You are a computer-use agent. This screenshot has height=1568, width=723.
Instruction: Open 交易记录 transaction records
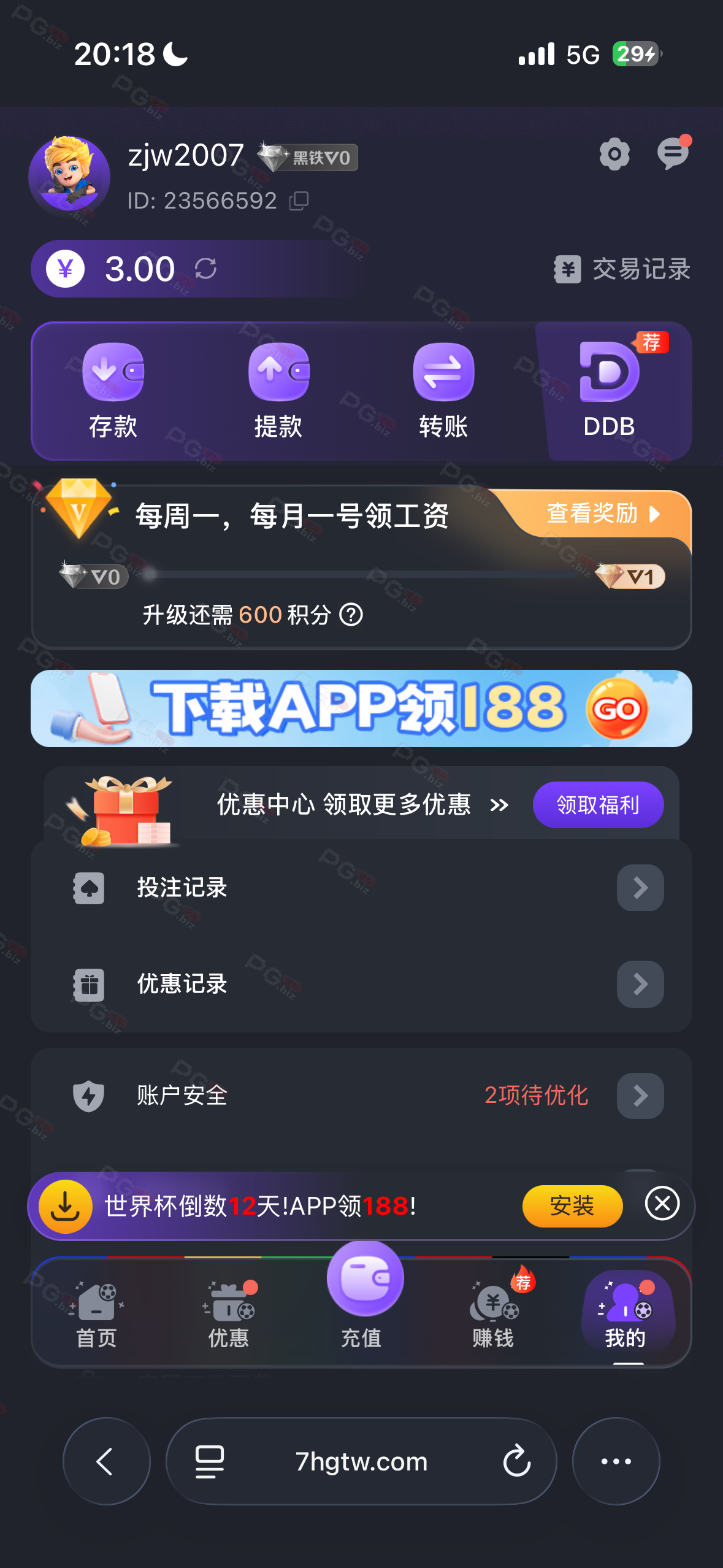[622, 269]
